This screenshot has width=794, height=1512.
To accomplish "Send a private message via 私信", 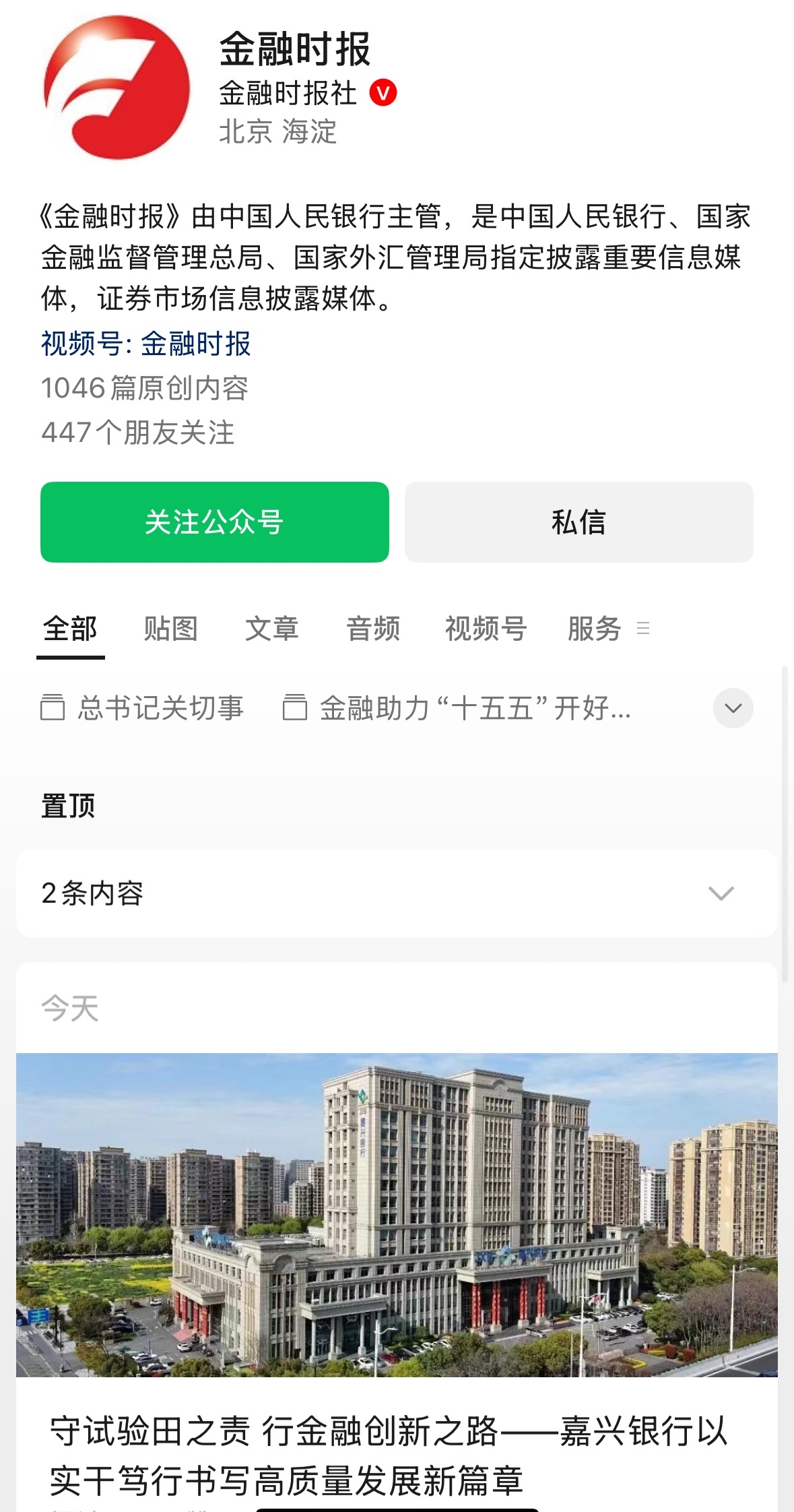I will click(x=578, y=522).
